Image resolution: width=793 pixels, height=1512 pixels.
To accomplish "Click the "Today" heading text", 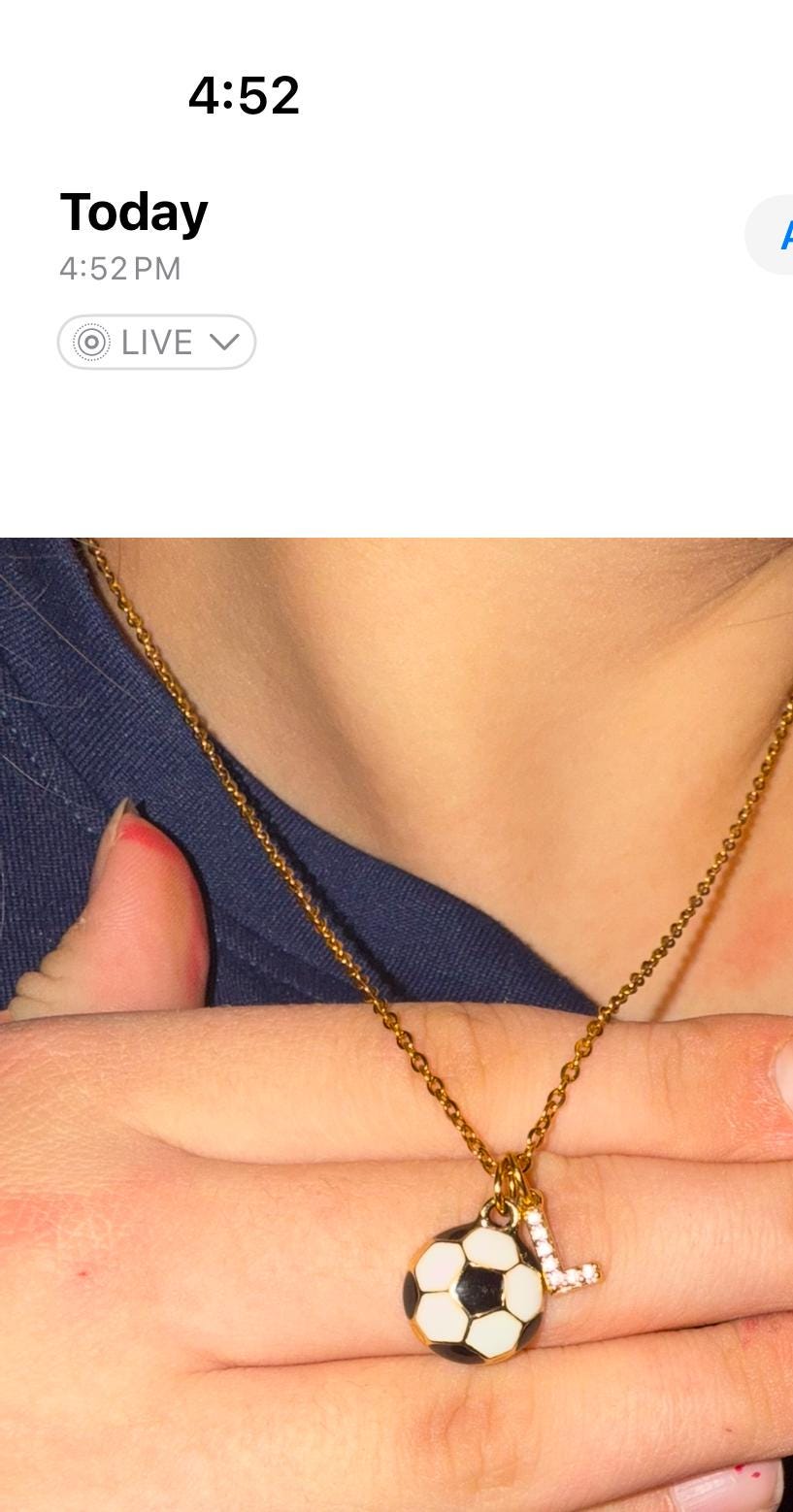I will pyautogui.click(x=133, y=210).
